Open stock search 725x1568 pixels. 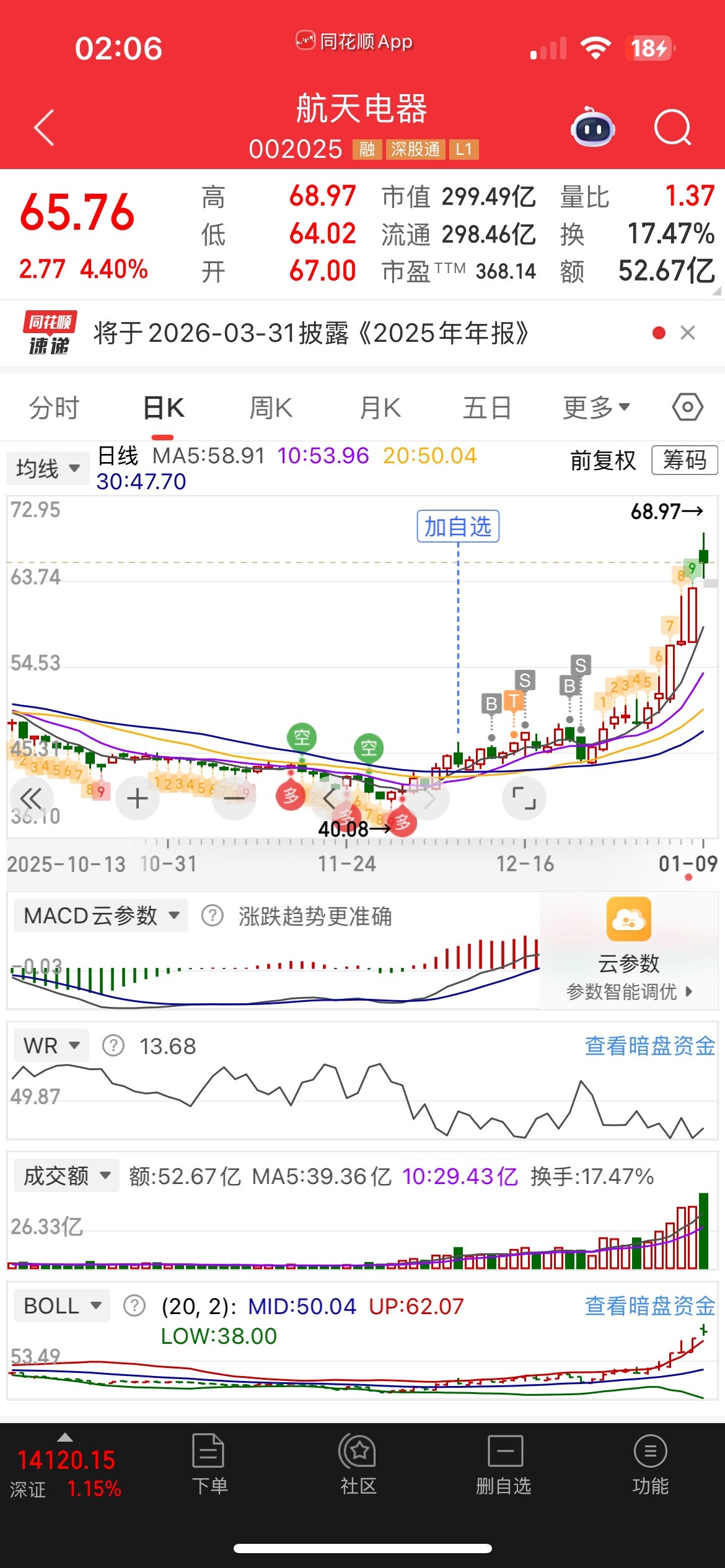(x=672, y=128)
